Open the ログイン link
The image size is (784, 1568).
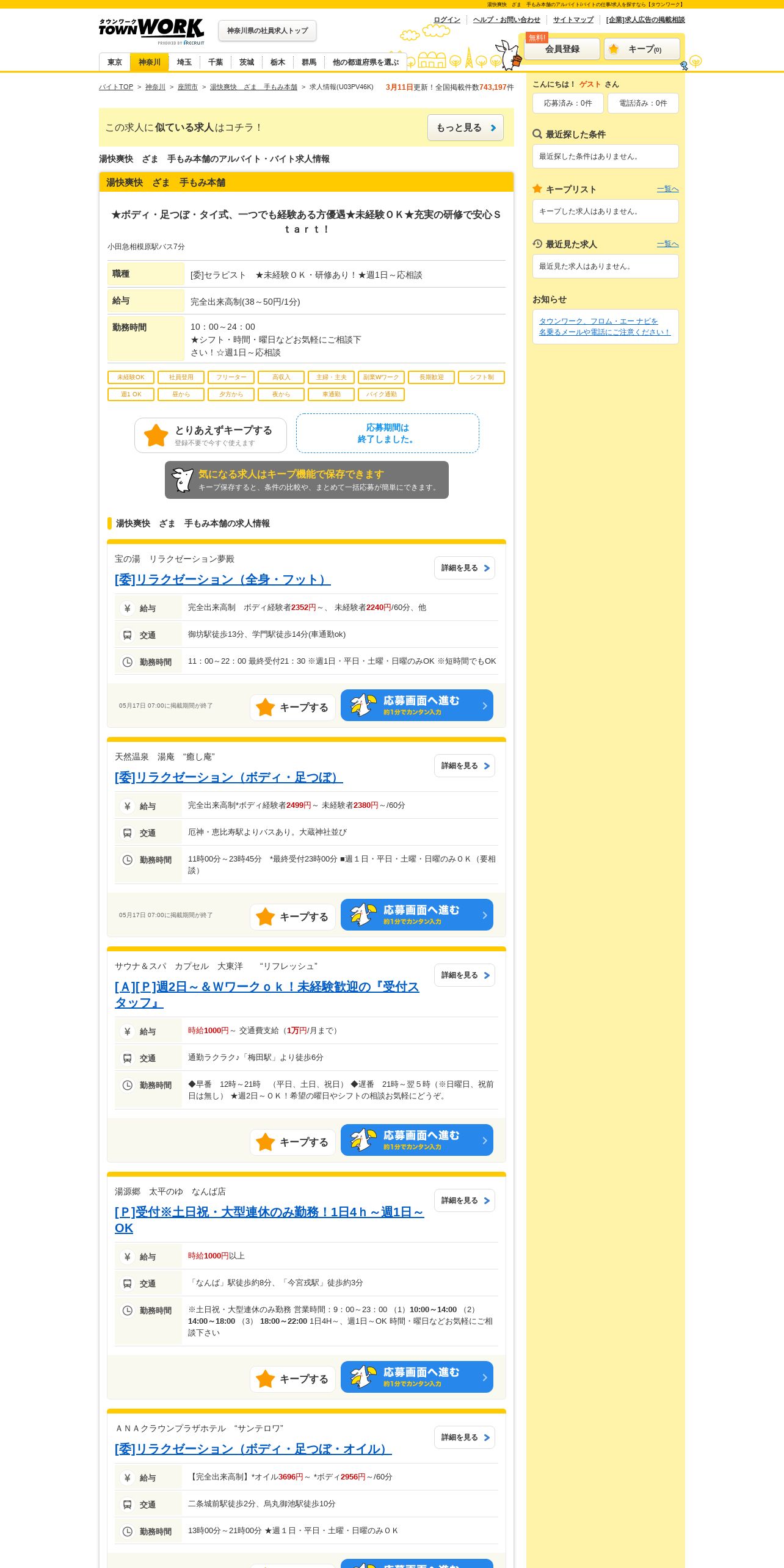coord(446,20)
